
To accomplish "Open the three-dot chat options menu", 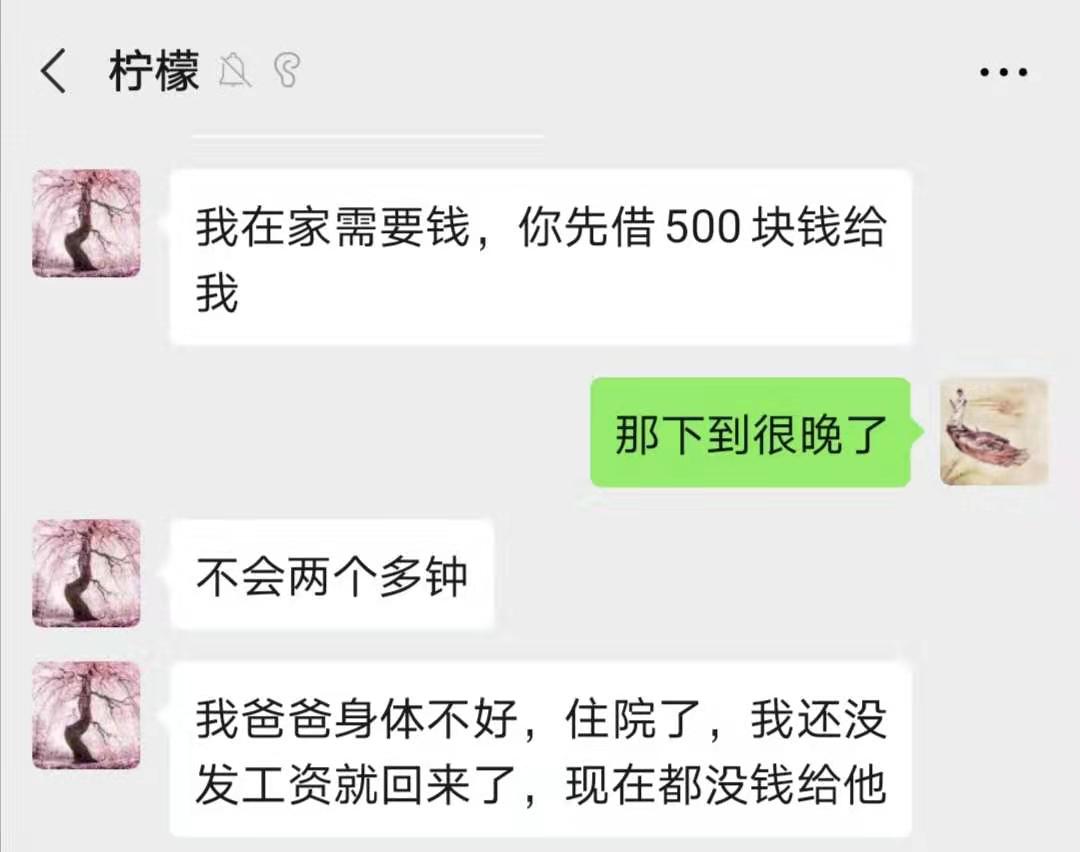I will pos(1003,73).
